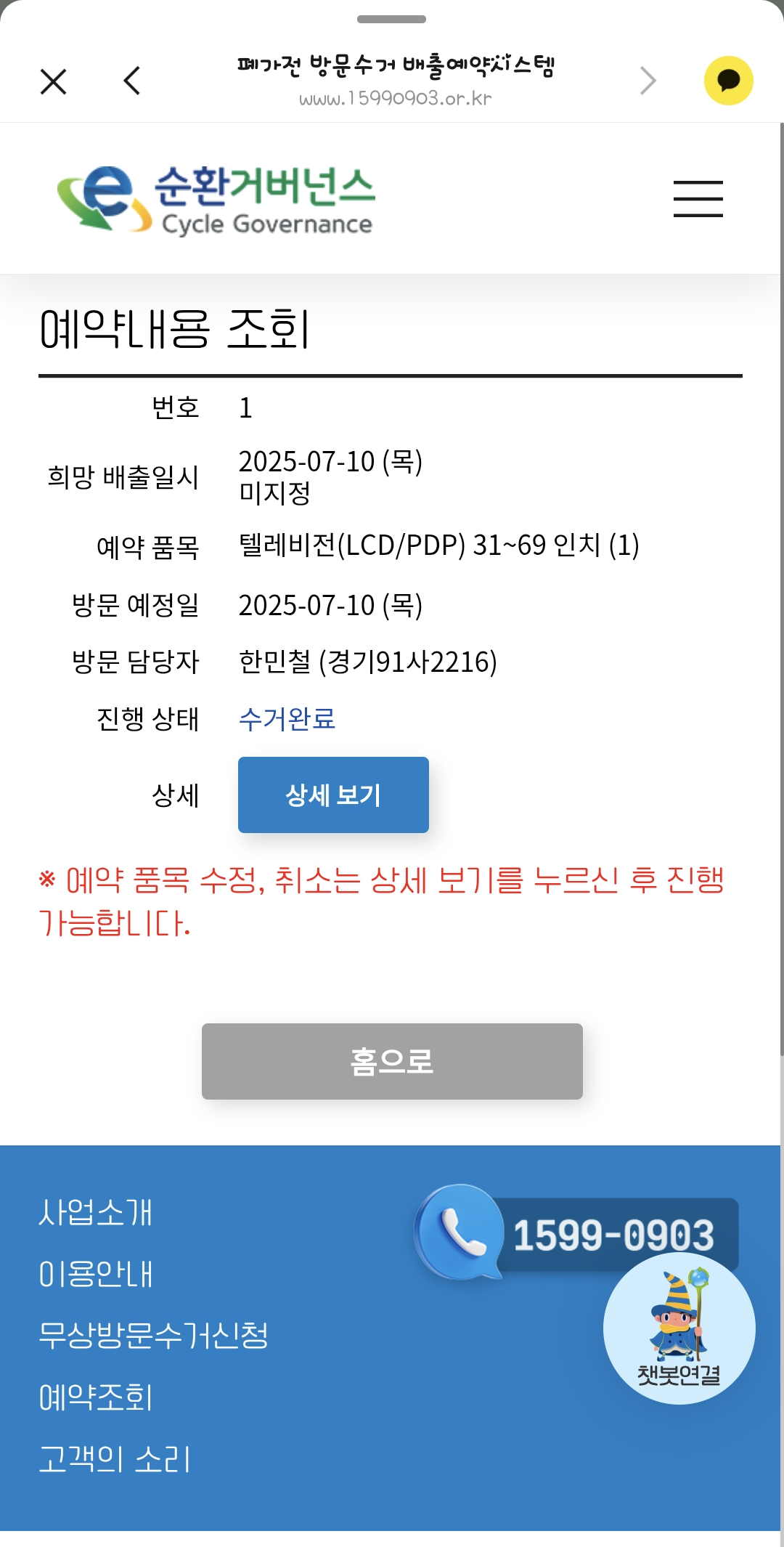Viewport: 784px width, 1547px height.
Task: Open 고객의 소리 in the footer
Action: pyautogui.click(x=115, y=1458)
